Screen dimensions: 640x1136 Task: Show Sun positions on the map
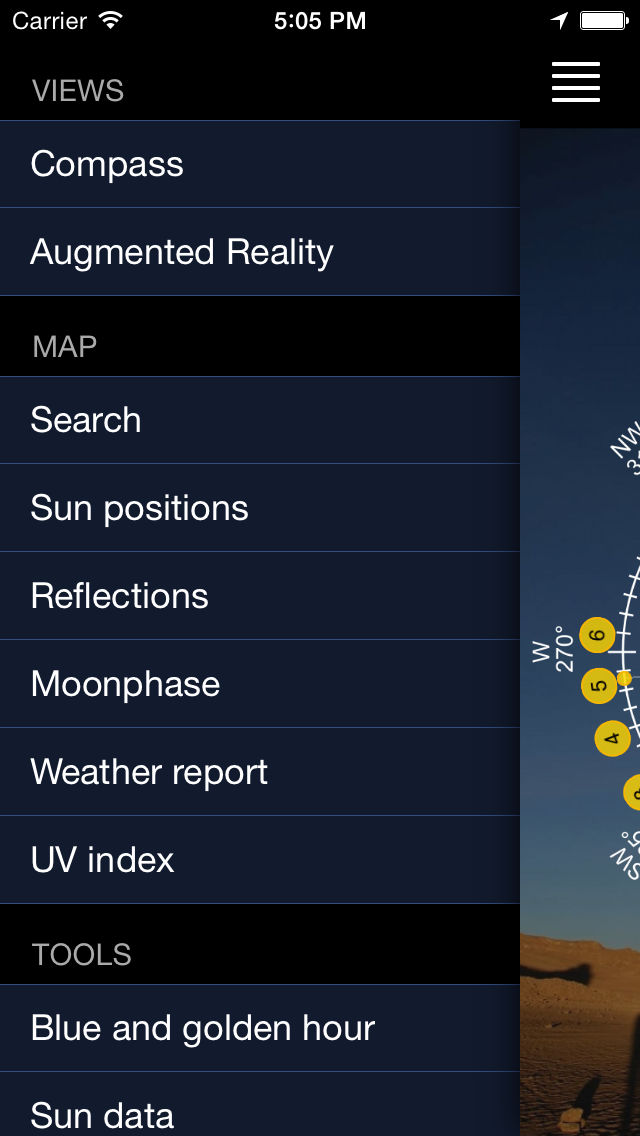[x=259, y=508]
